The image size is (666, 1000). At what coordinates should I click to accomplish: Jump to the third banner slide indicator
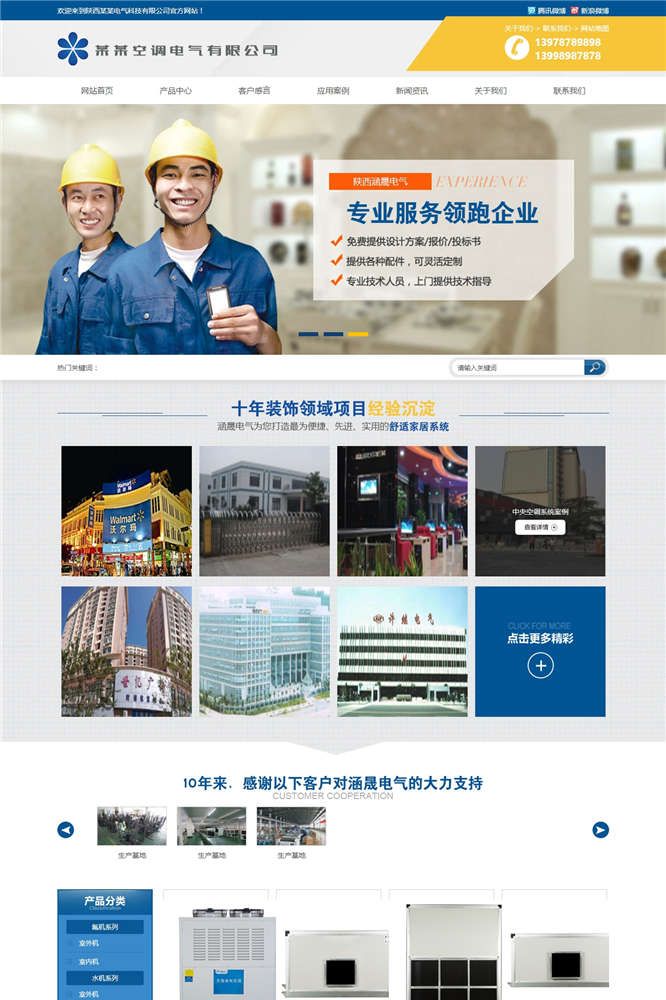tap(357, 334)
